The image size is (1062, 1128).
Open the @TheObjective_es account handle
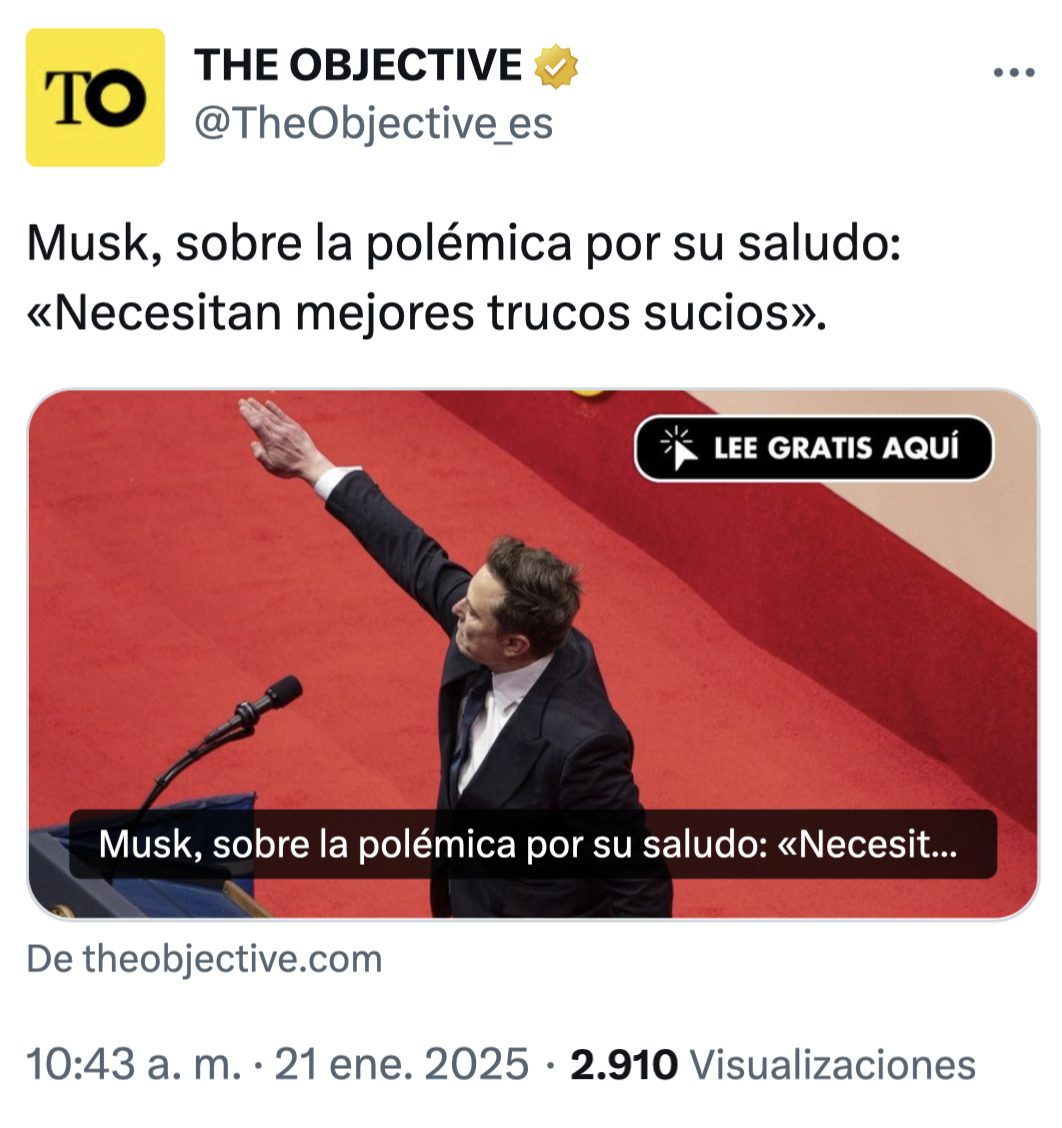(x=372, y=126)
